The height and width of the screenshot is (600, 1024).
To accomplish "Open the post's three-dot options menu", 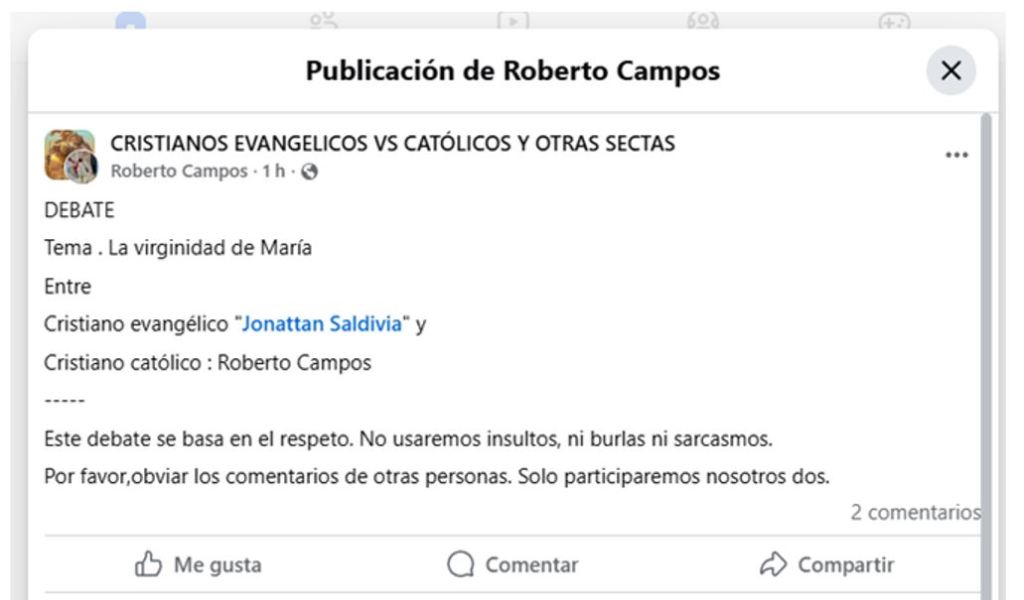I will [x=956, y=156].
